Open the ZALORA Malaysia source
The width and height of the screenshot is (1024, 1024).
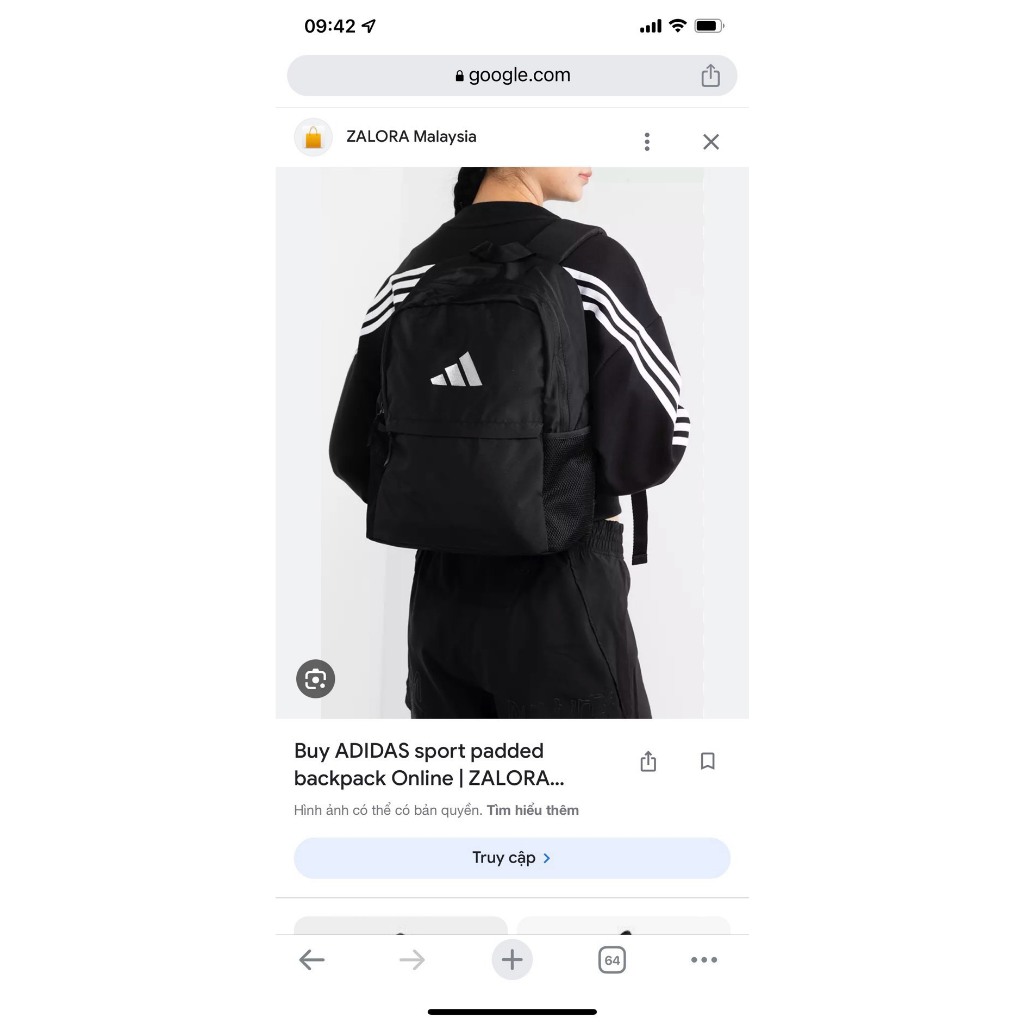point(410,137)
